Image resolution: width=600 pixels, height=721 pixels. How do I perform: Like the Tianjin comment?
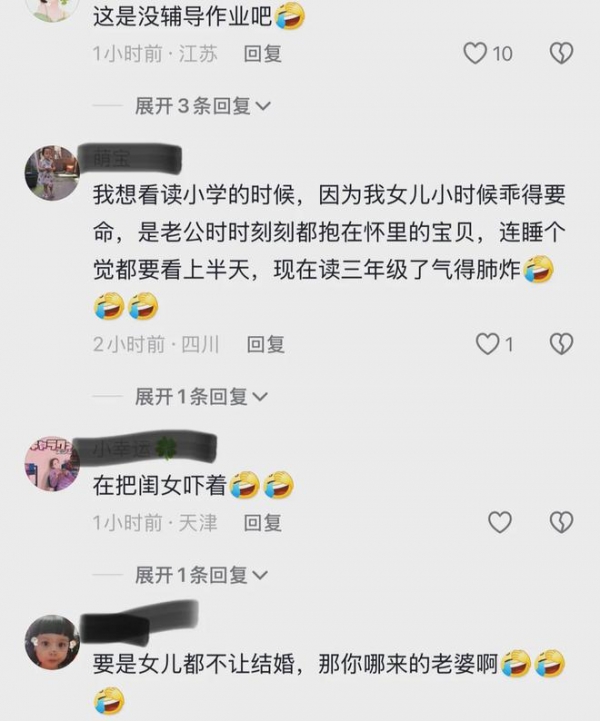coord(499,521)
